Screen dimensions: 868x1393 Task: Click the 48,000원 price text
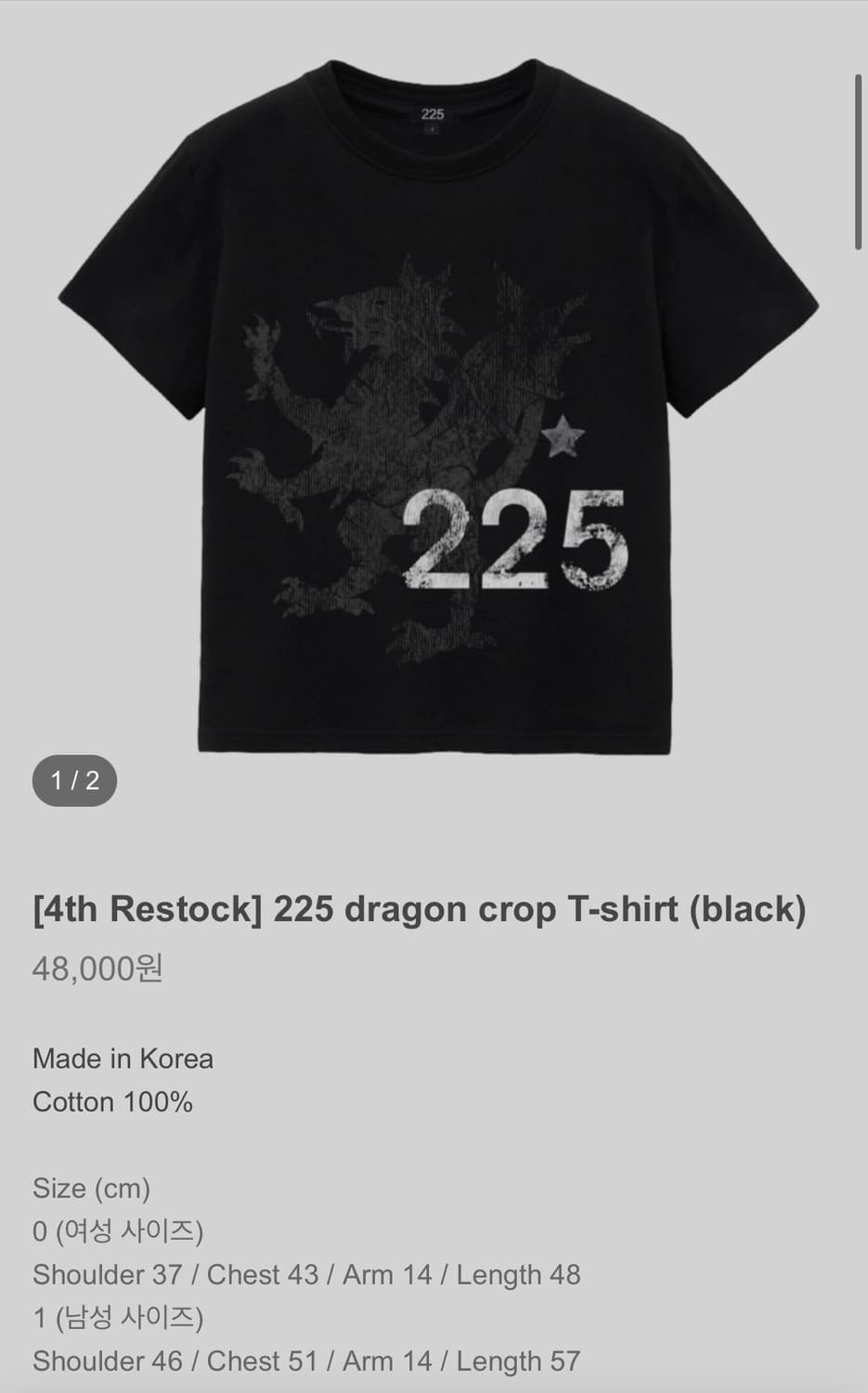[x=97, y=970]
